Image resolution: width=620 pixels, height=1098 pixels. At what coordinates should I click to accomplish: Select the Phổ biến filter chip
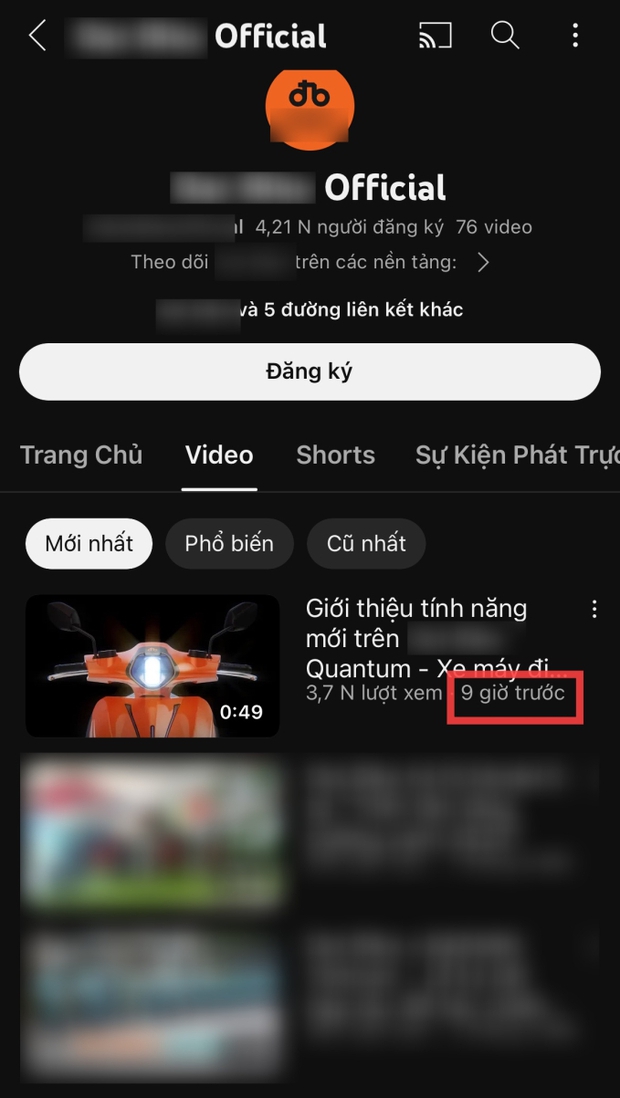click(x=229, y=544)
